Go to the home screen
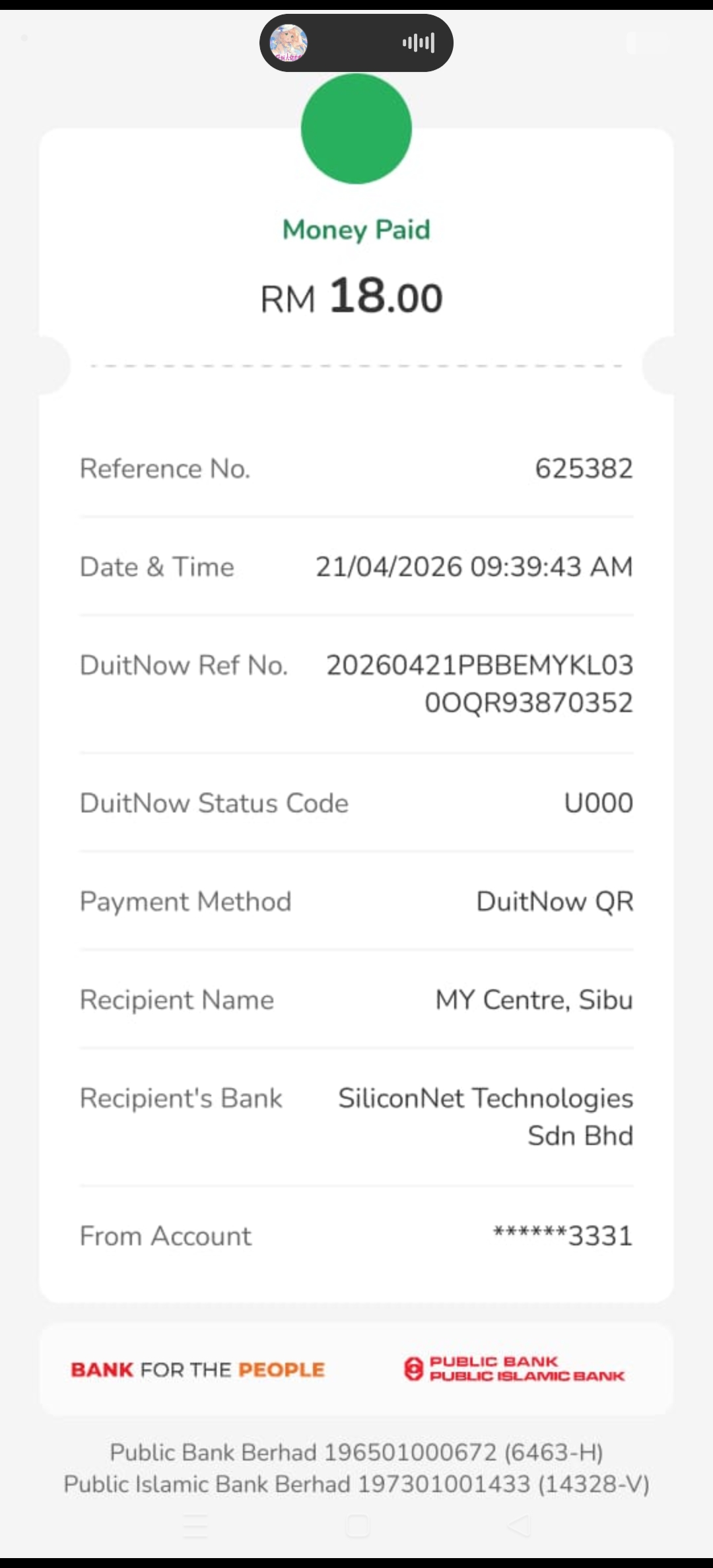 pyautogui.click(x=357, y=1526)
